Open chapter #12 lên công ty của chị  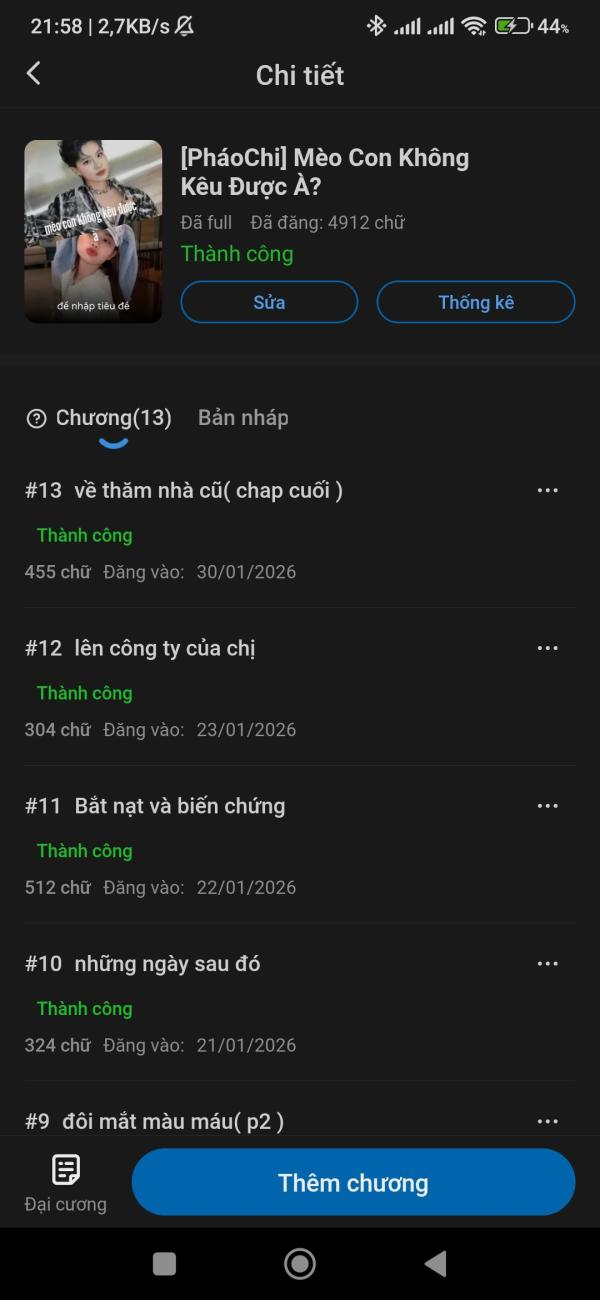point(165,648)
